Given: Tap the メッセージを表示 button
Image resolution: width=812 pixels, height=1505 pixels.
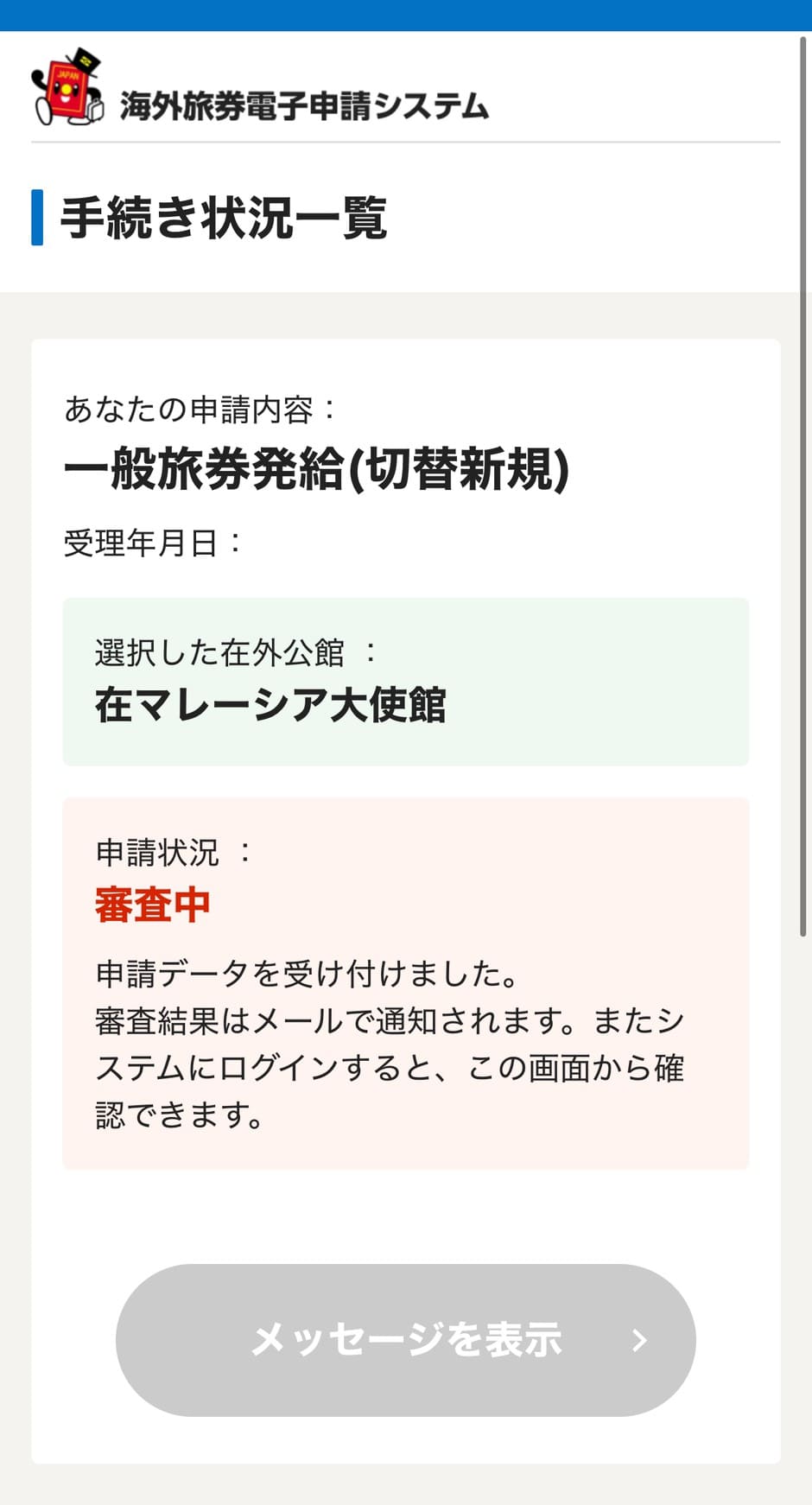Looking at the screenshot, I should point(406,1340).
